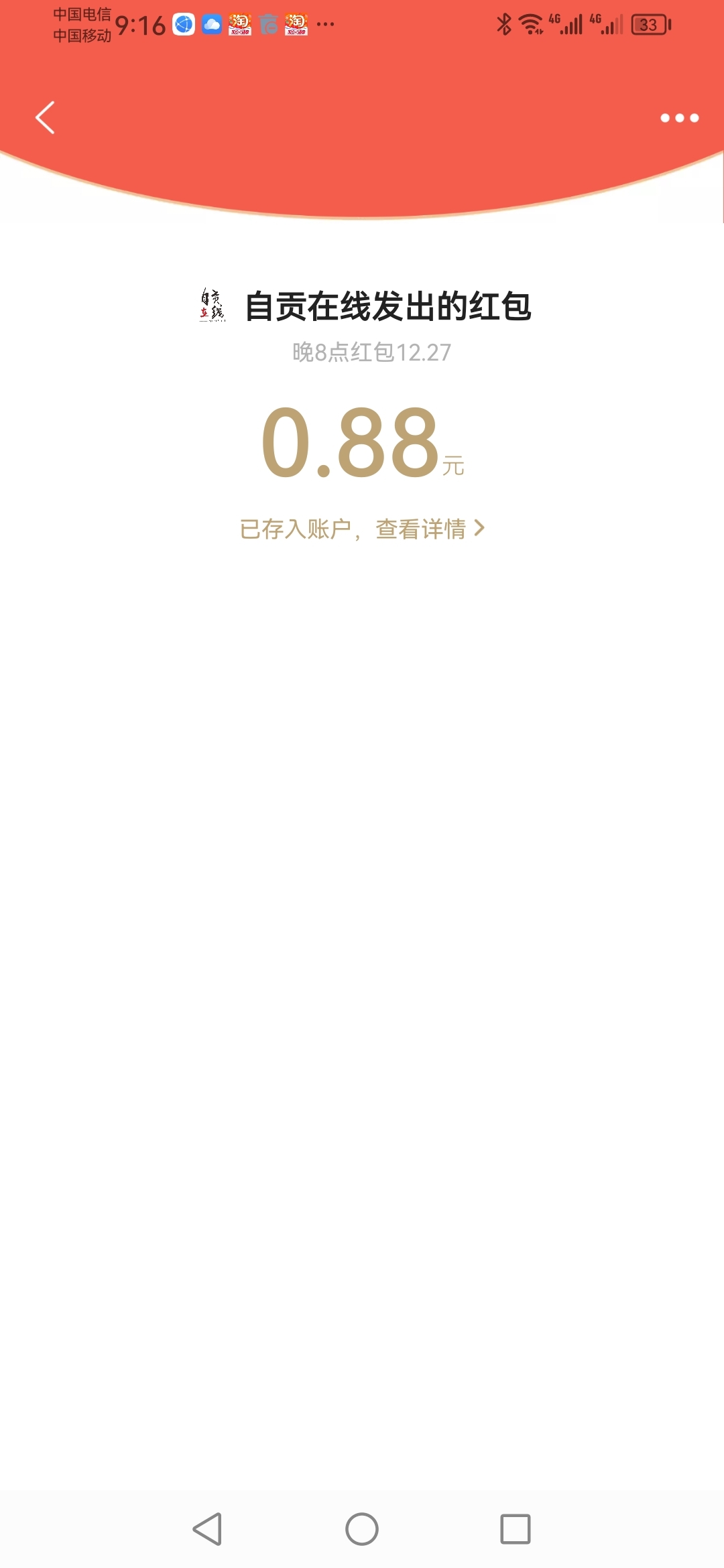View details of the deposited red packet
The height and width of the screenshot is (1568, 724).
pos(429,529)
